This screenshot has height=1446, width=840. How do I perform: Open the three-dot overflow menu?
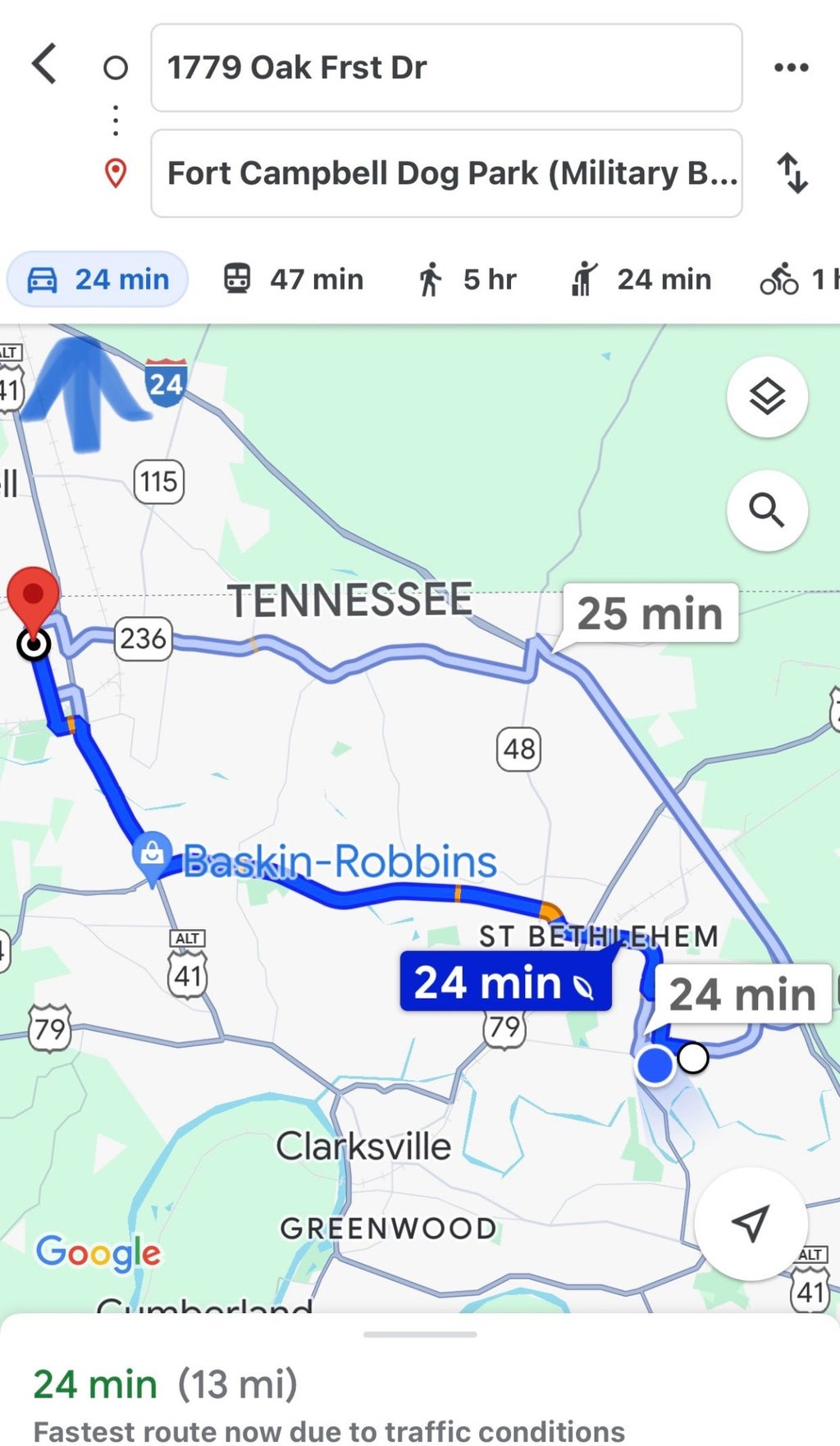[792, 67]
